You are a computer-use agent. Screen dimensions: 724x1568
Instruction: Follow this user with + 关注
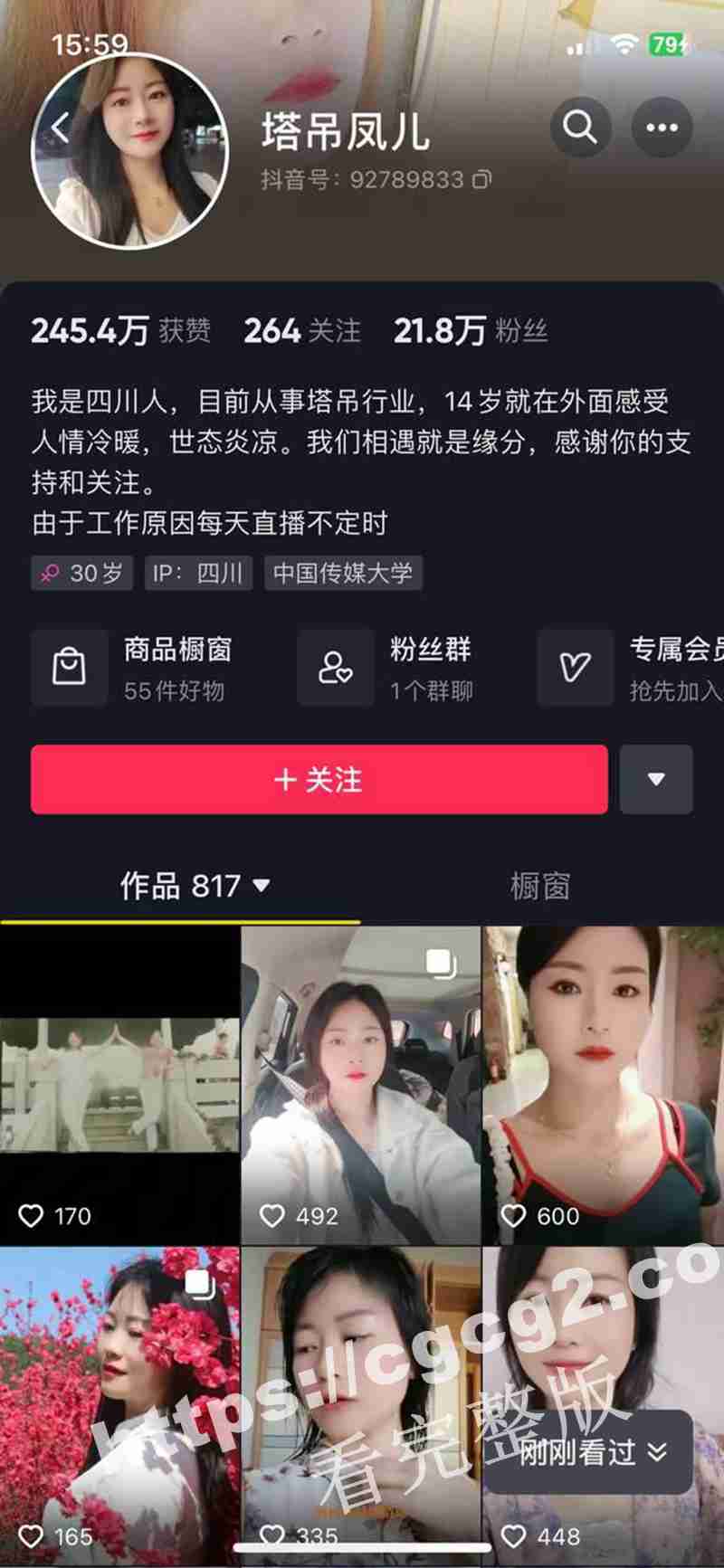[x=319, y=779]
